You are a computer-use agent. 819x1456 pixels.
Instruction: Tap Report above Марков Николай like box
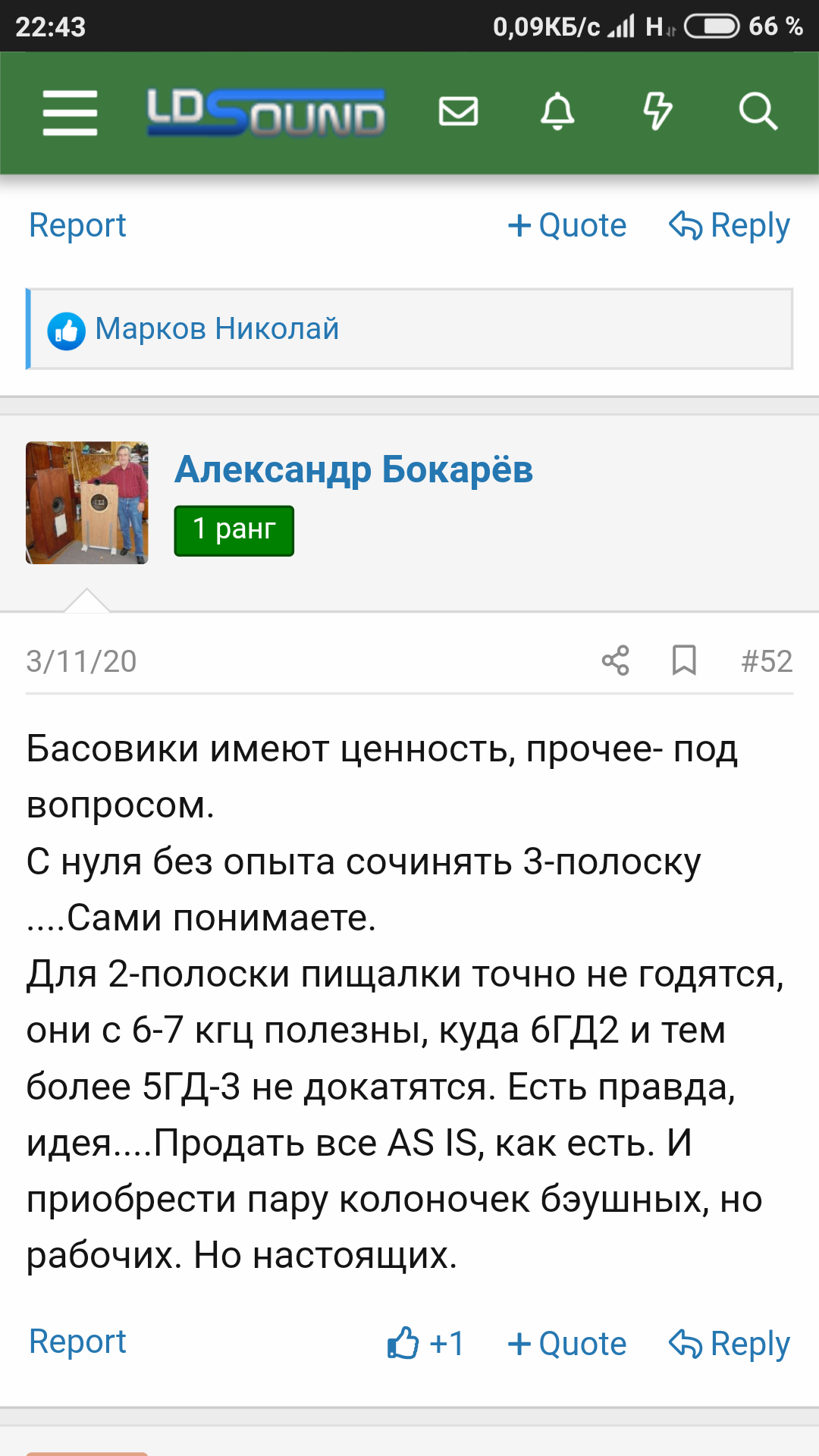(x=77, y=225)
